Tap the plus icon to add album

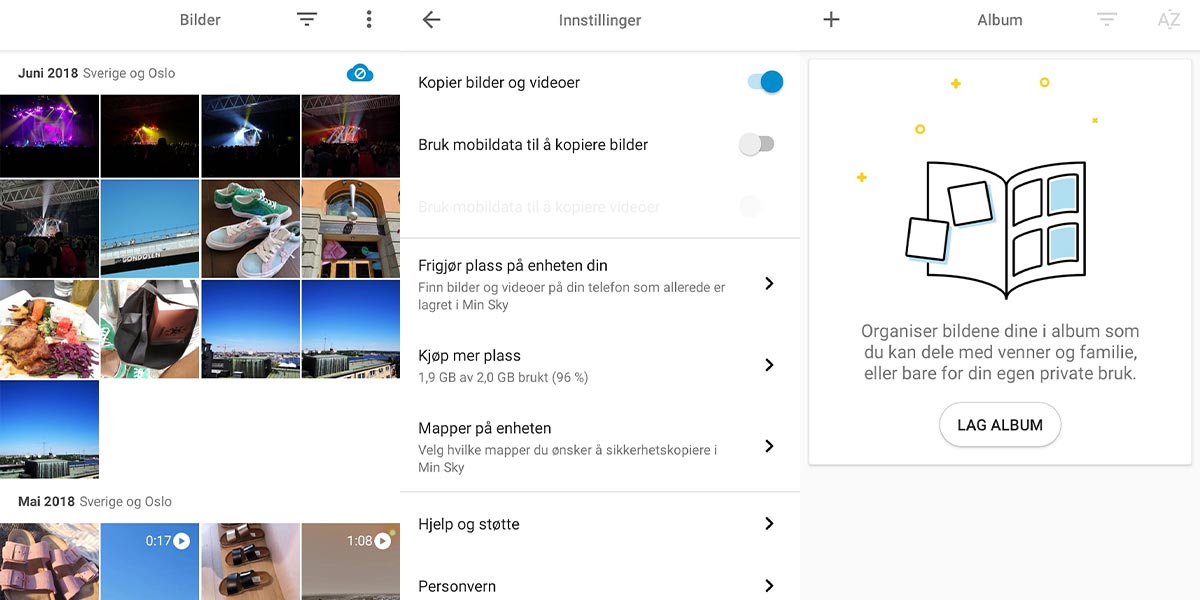831,19
